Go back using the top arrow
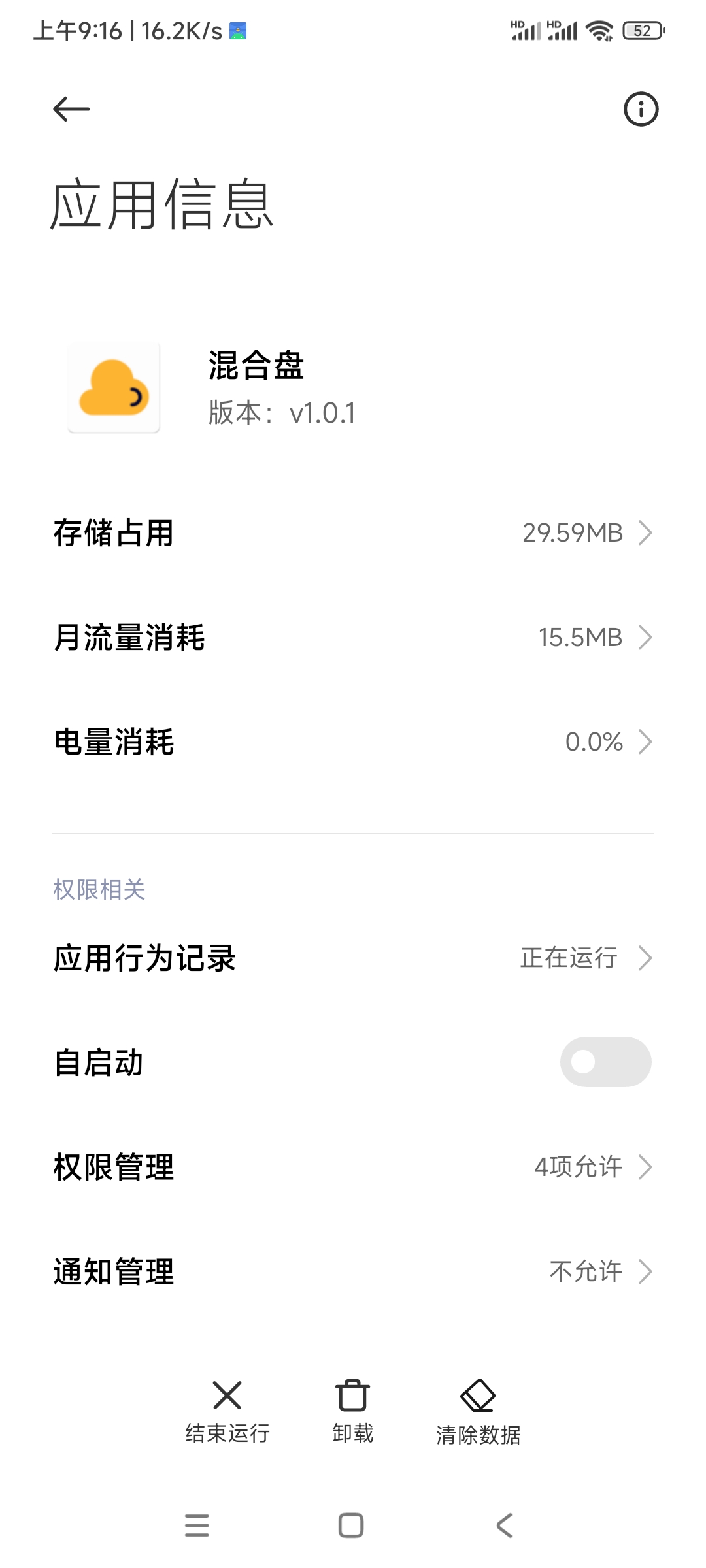Screen dimensions: 706x1568 pyautogui.click(x=71, y=109)
